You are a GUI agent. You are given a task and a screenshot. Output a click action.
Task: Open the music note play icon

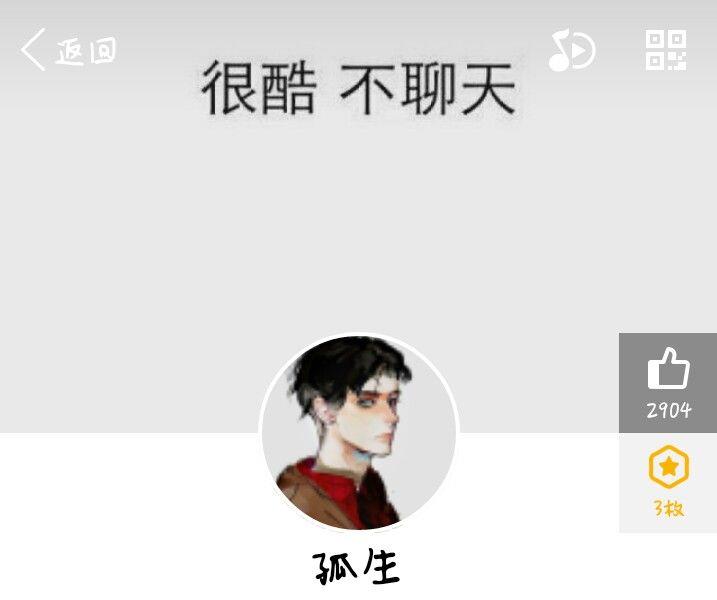[x=572, y=50]
